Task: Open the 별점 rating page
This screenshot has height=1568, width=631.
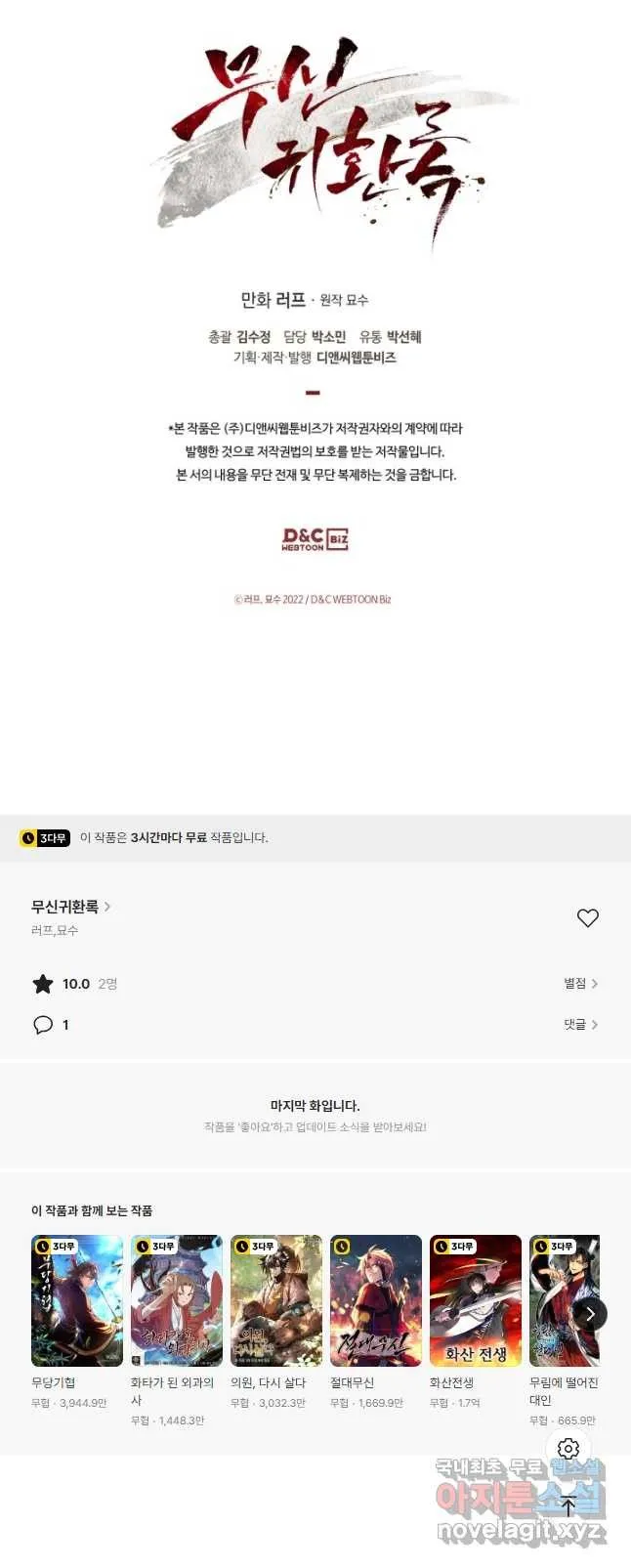Action: tap(580, 983)
